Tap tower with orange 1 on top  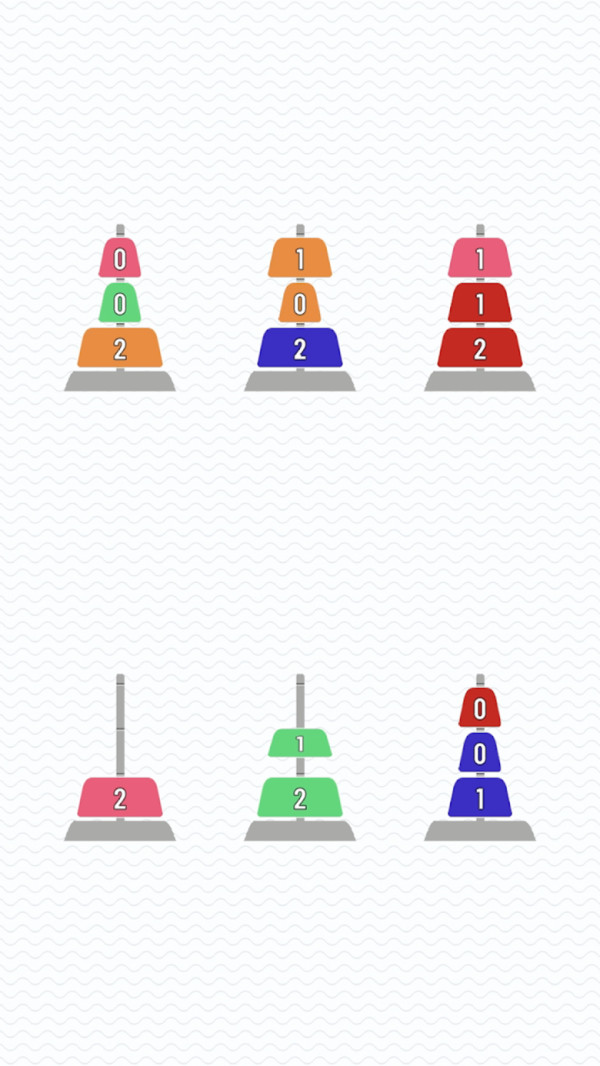tap(300, 310)
